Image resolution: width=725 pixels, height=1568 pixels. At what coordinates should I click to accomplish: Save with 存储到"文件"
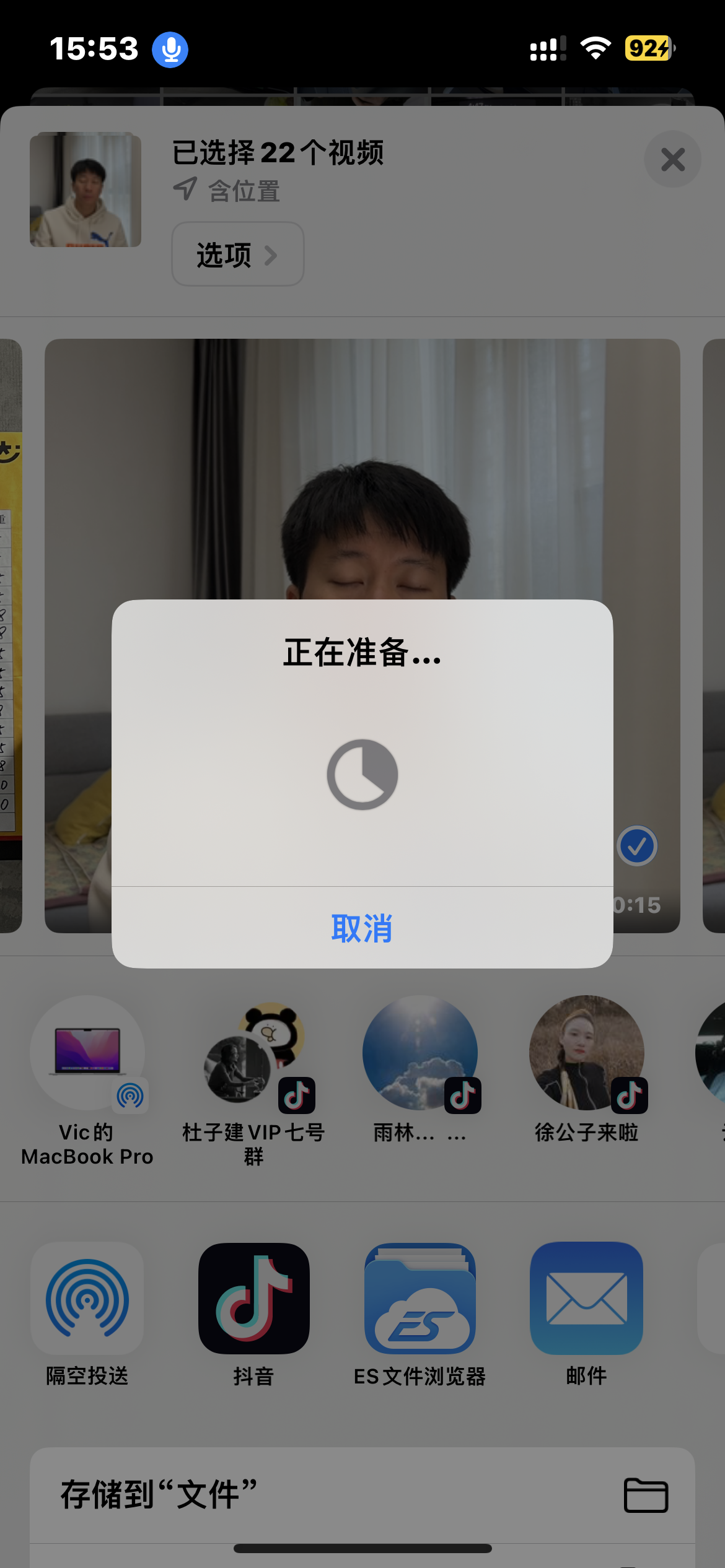(362, 1495)
